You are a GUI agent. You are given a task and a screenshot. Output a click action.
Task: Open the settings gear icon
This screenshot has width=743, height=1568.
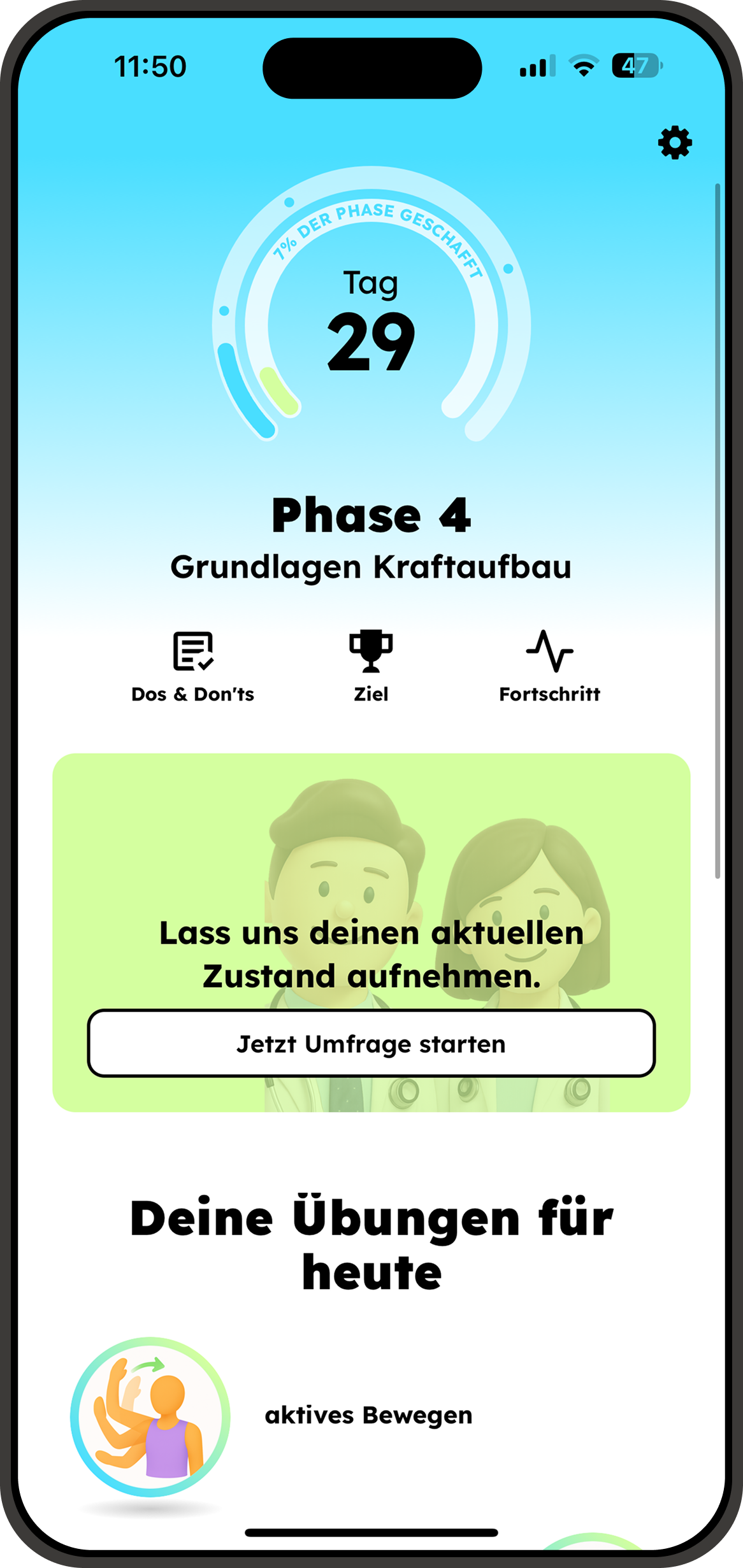674,143
